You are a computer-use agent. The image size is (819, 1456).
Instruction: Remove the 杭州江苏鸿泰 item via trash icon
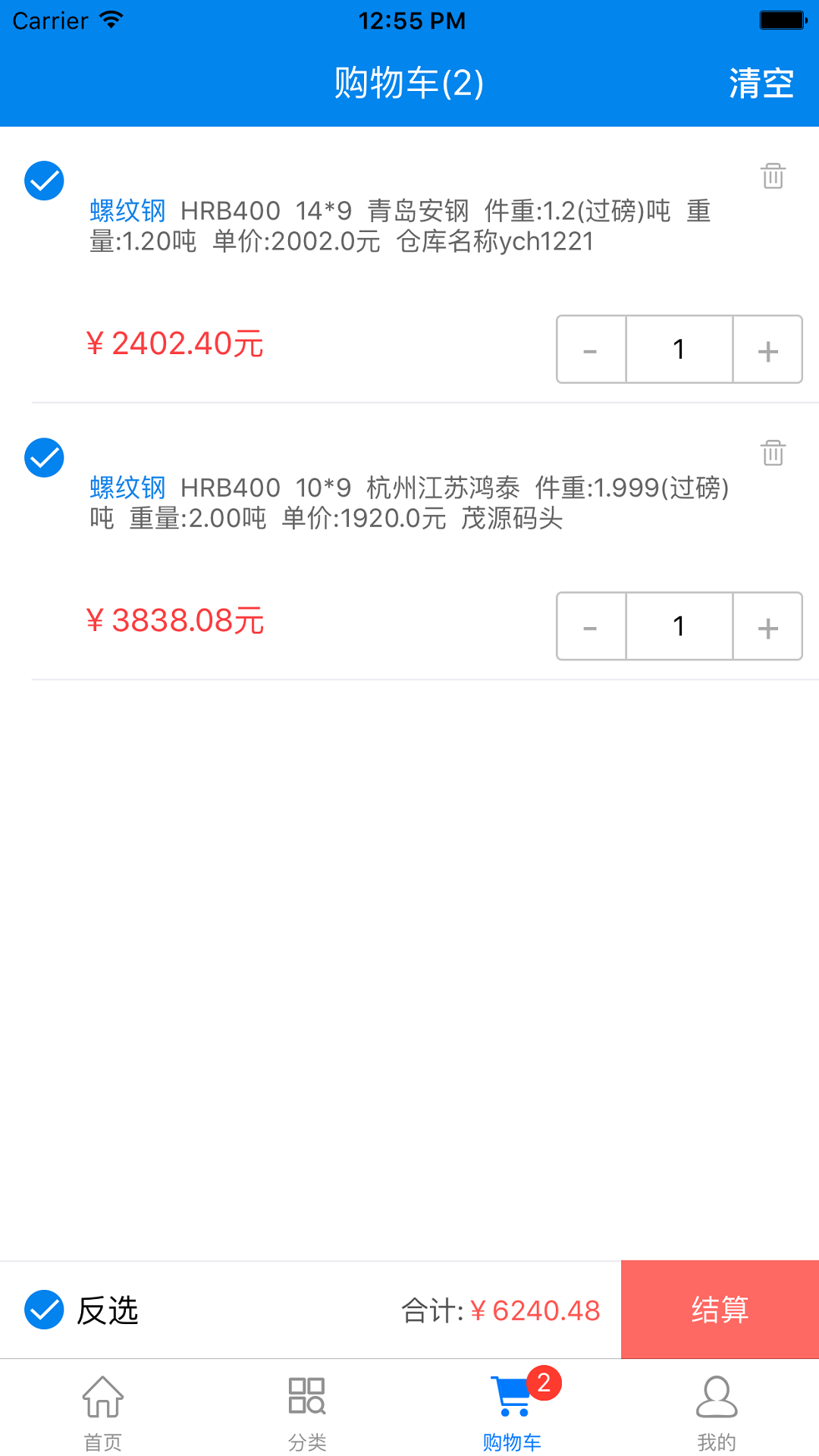772,453
